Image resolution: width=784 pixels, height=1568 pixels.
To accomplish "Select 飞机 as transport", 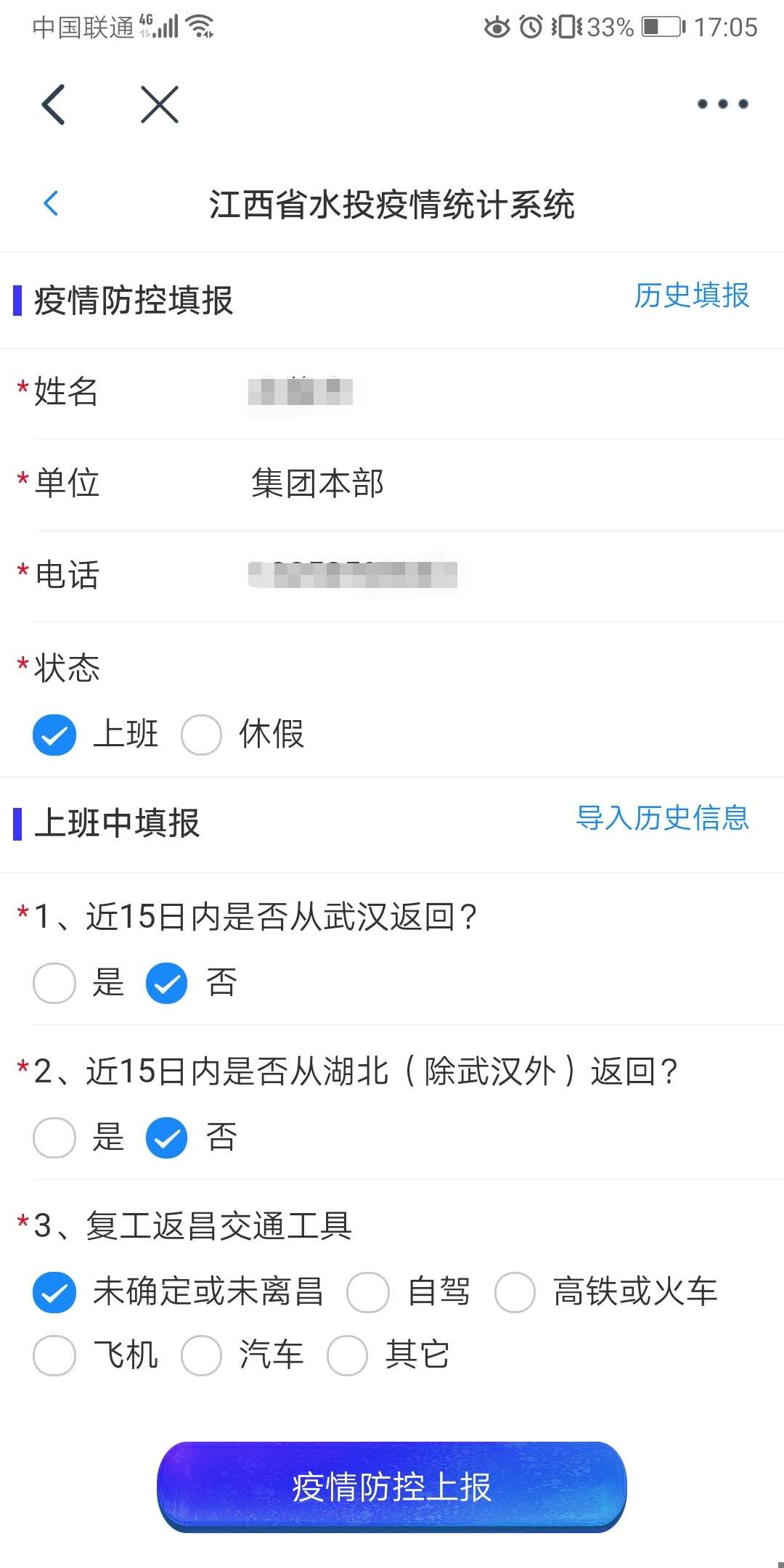I will point(54,1355).
